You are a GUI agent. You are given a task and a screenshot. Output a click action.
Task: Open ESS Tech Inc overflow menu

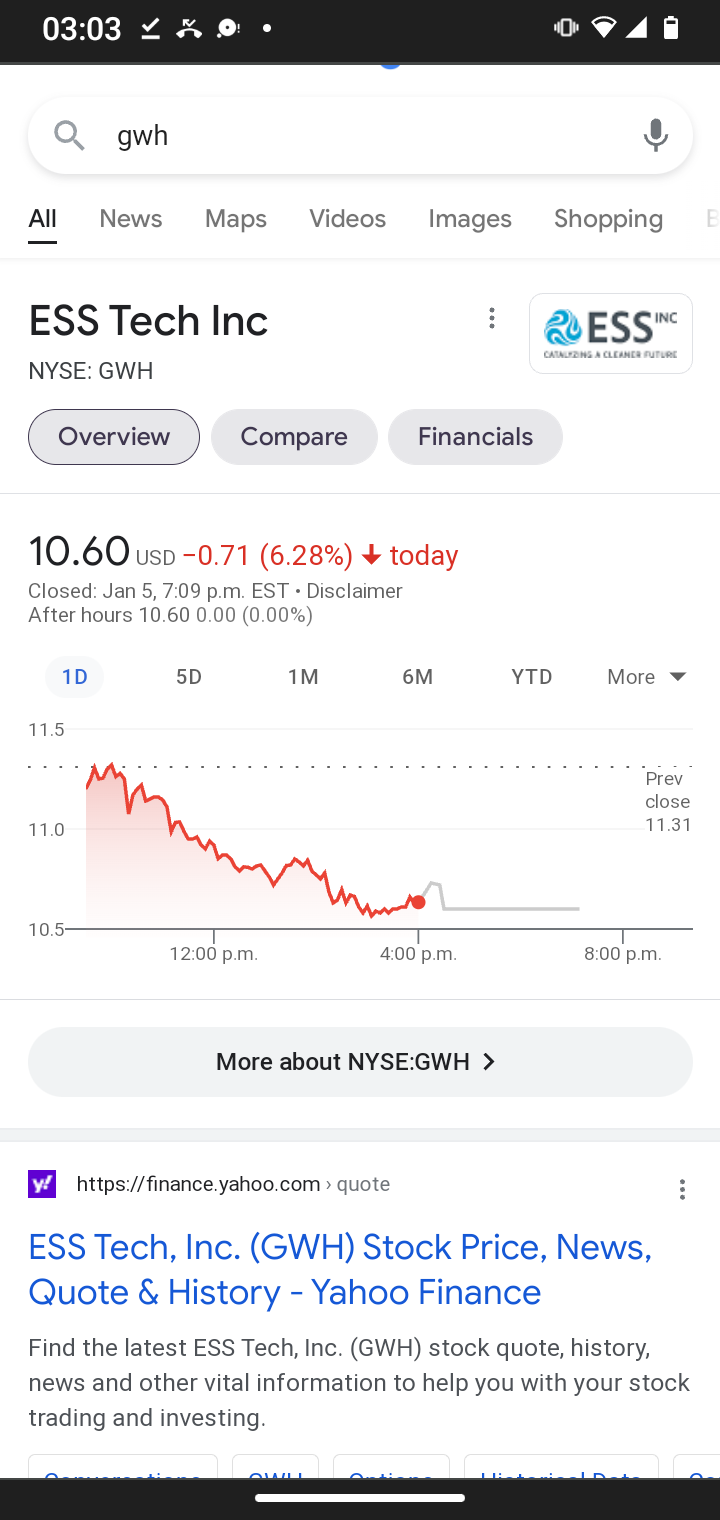click(491, 318)
